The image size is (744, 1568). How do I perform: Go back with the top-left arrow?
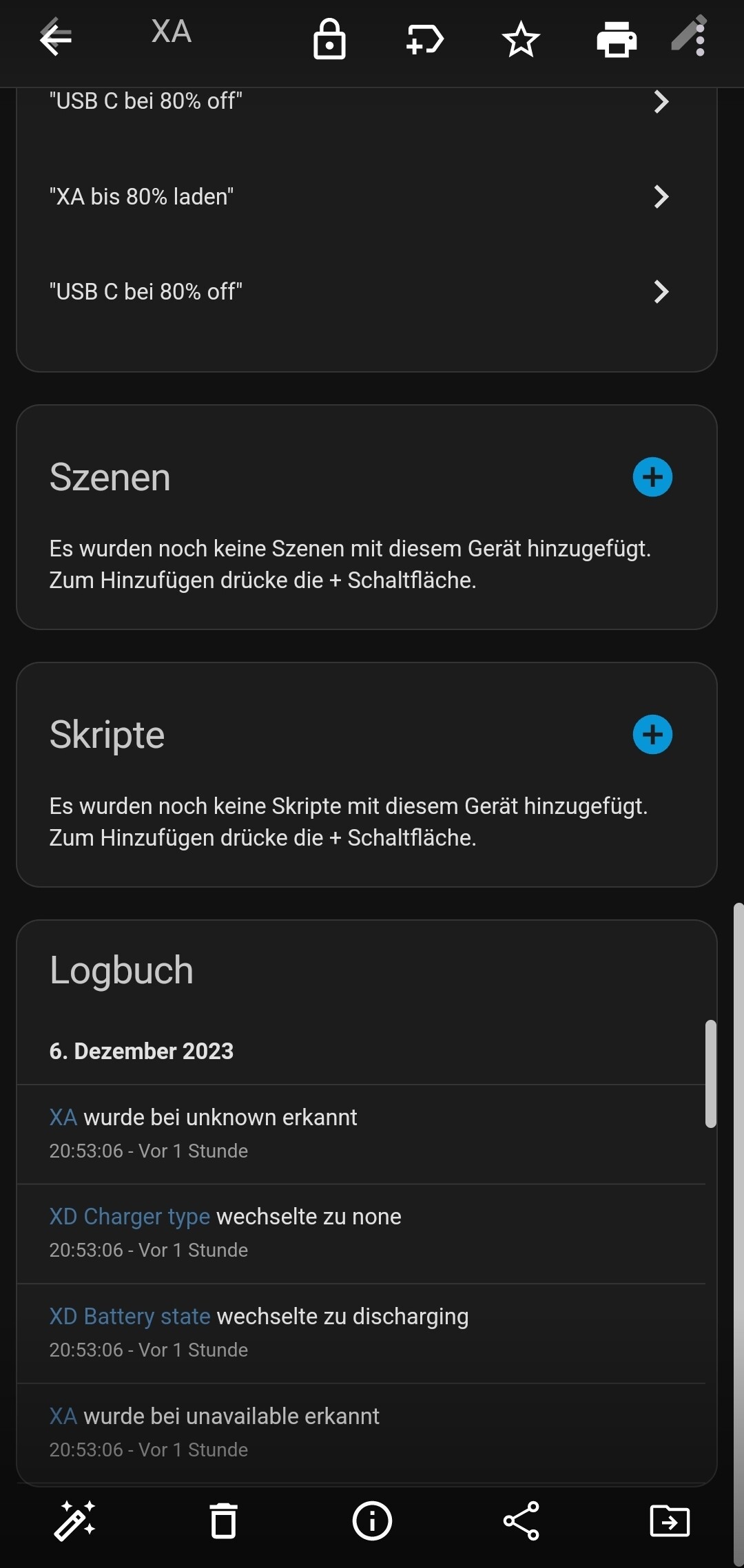[x=56, y=38]
